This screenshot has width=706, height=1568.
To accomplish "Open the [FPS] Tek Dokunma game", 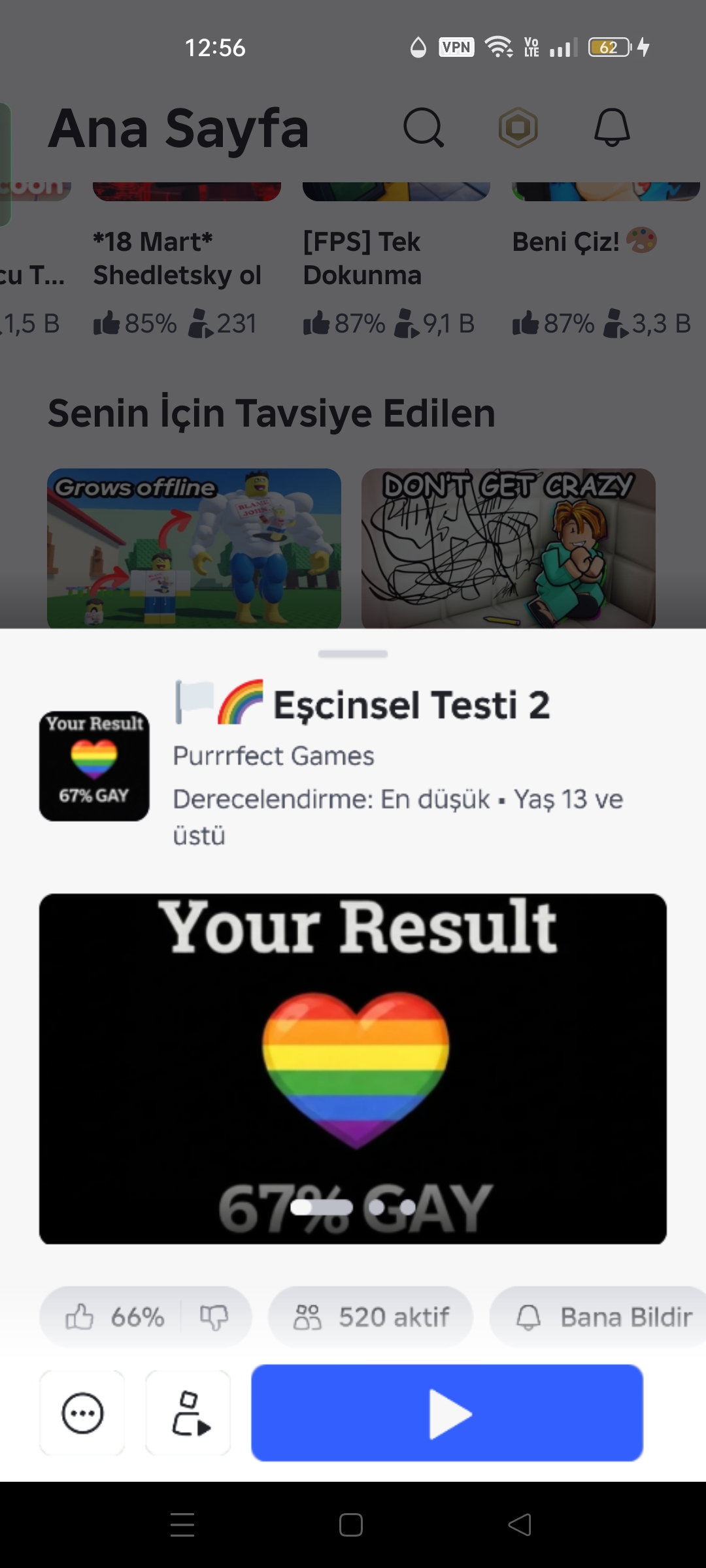I will coord(363,258).
